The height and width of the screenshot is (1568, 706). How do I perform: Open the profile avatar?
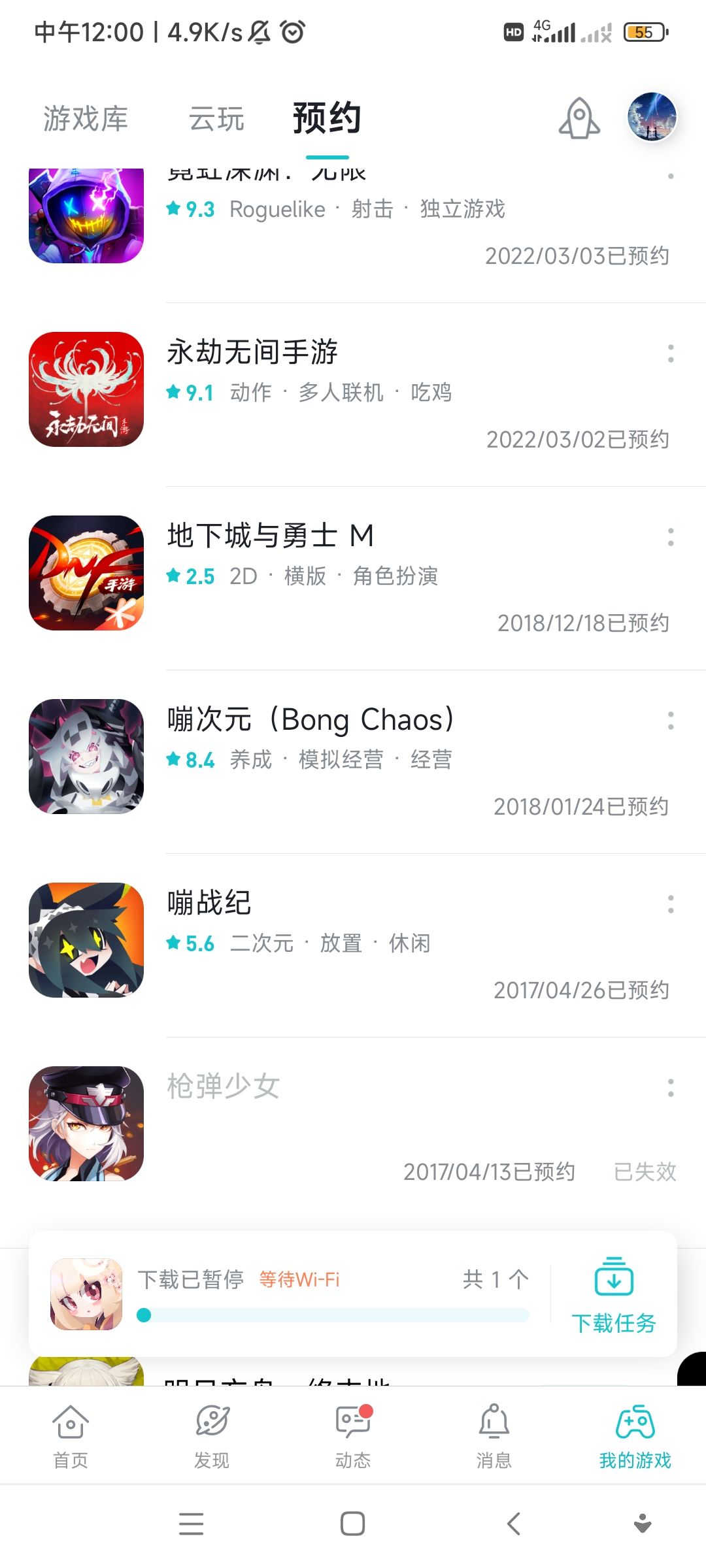[x=652, y=118]
